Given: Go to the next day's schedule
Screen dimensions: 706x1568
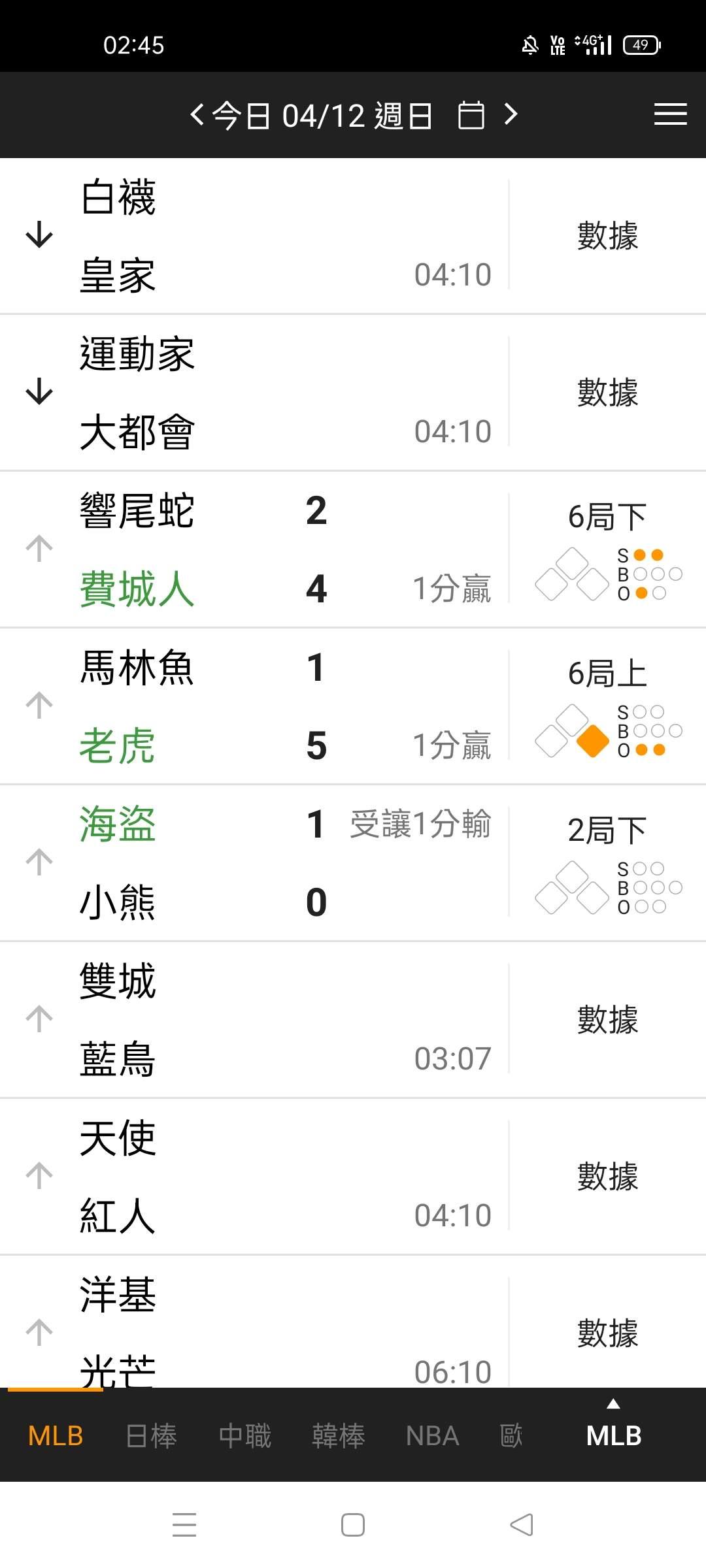Looking at the screenshot, I should pos(511,115).
